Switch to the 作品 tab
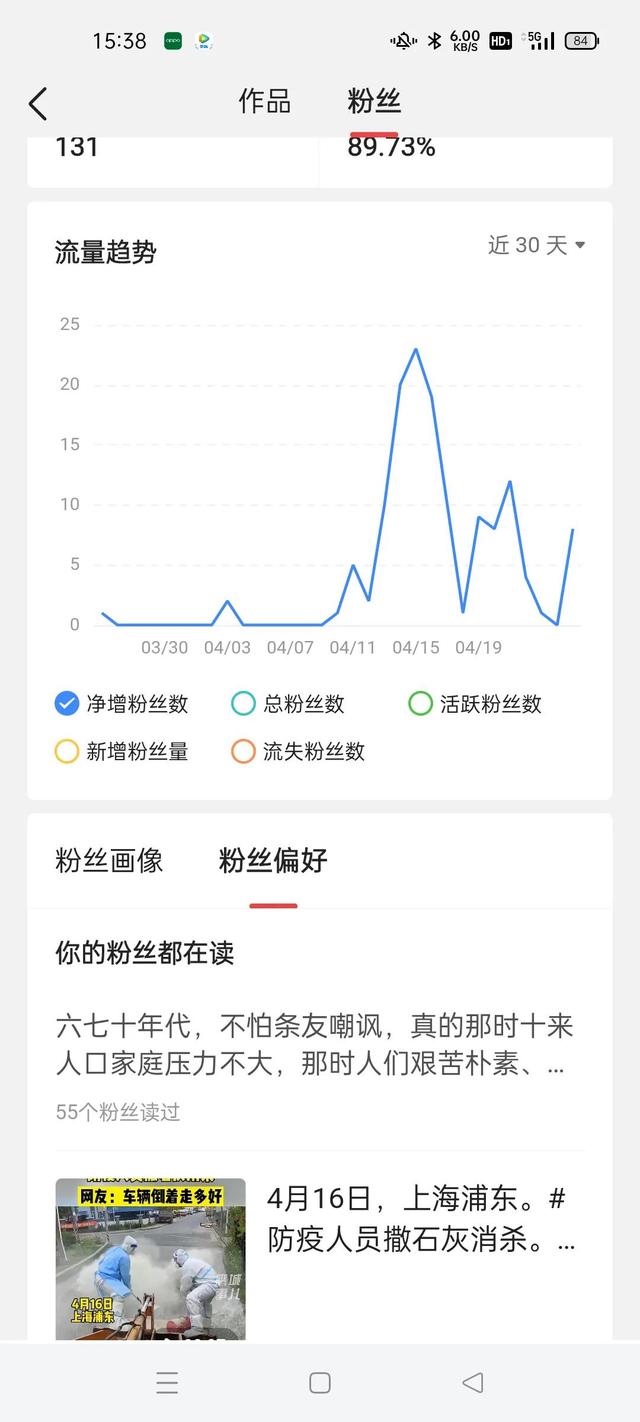 click(x=264, y=102)
